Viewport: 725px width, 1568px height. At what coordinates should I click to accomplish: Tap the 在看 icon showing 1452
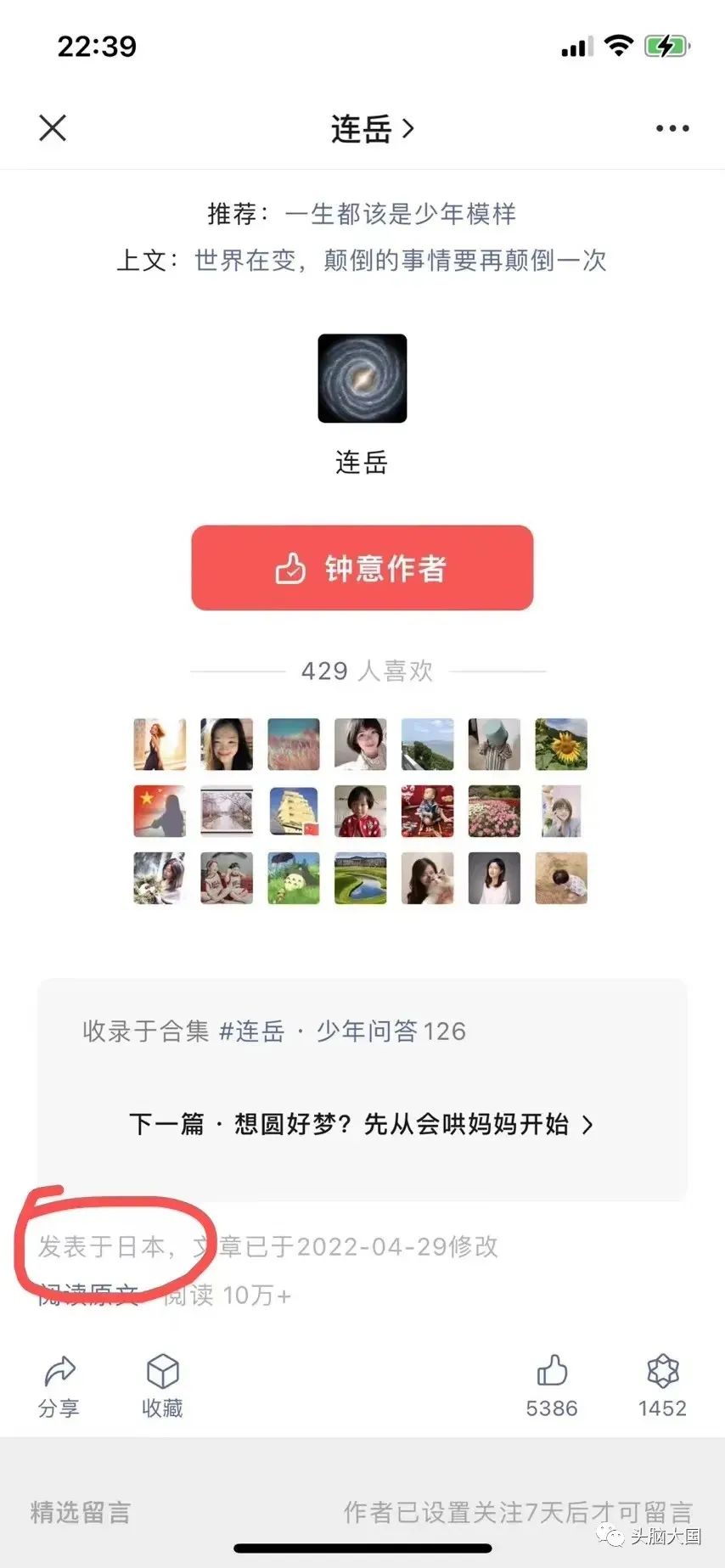[662, 1385]
